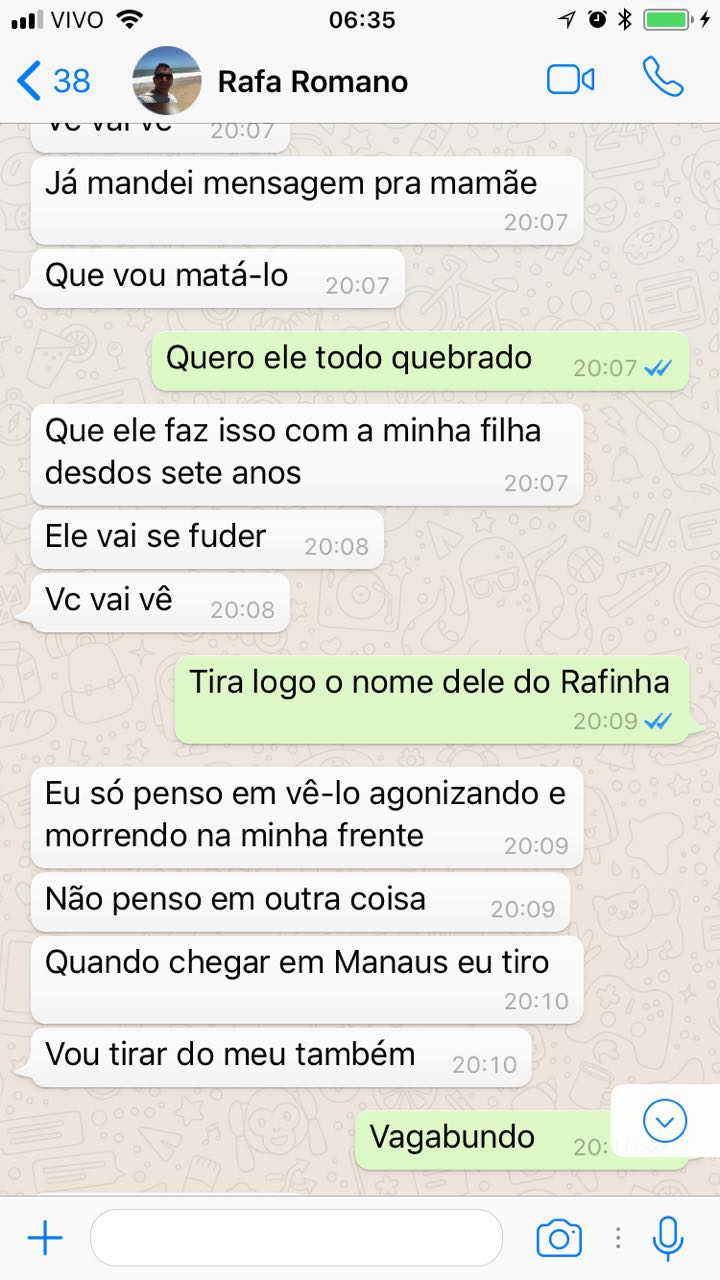The height and width of the screenshot is (1280, 720).
Task: Open the camera to send a photo
Action: tap(559, 1239)
